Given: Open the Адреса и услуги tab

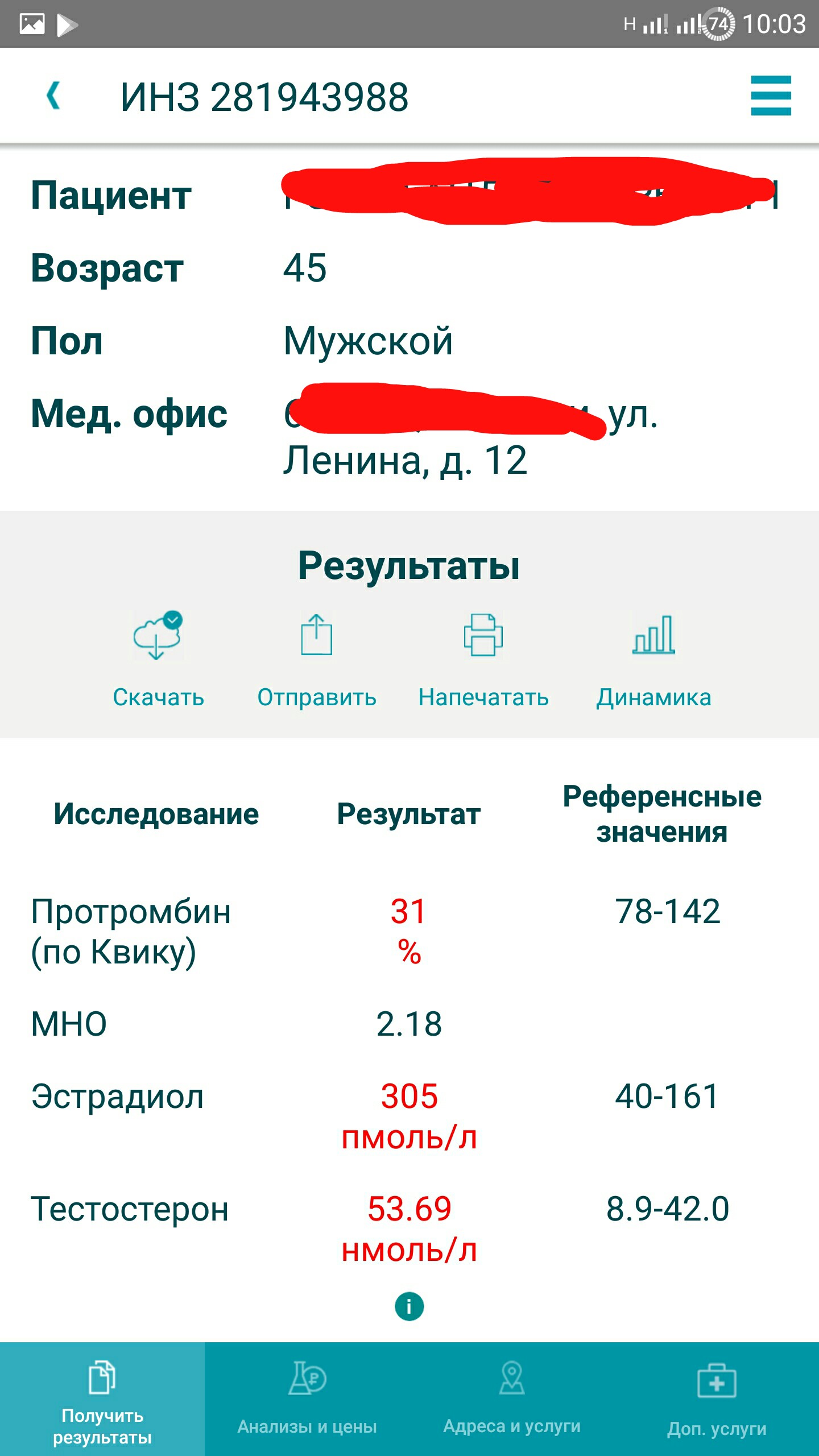Looking at the screenshot, I should tap(512, 1399).
